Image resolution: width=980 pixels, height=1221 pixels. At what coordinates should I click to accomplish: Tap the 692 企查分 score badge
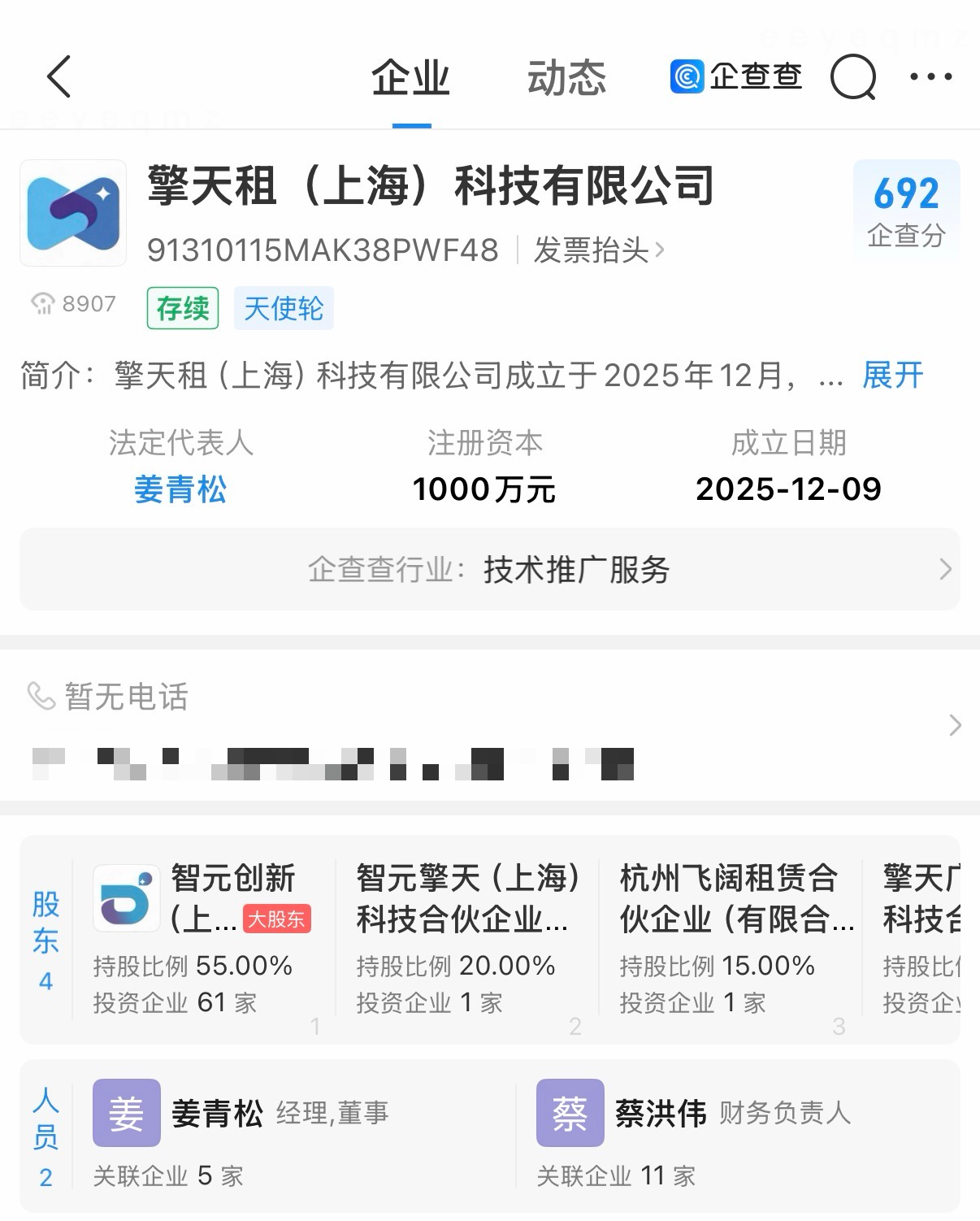906,210
